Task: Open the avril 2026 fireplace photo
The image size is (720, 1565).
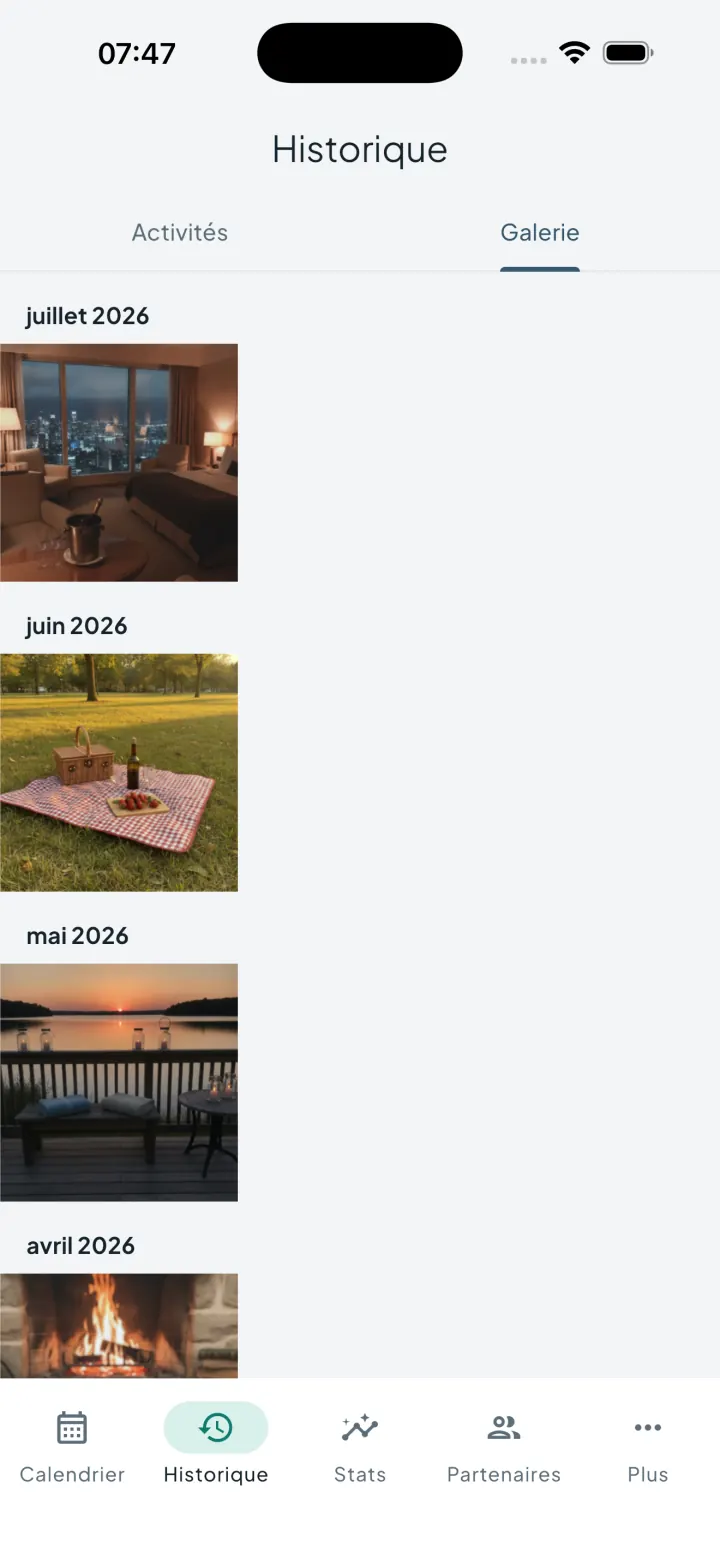Action: tap(119, 1325)
